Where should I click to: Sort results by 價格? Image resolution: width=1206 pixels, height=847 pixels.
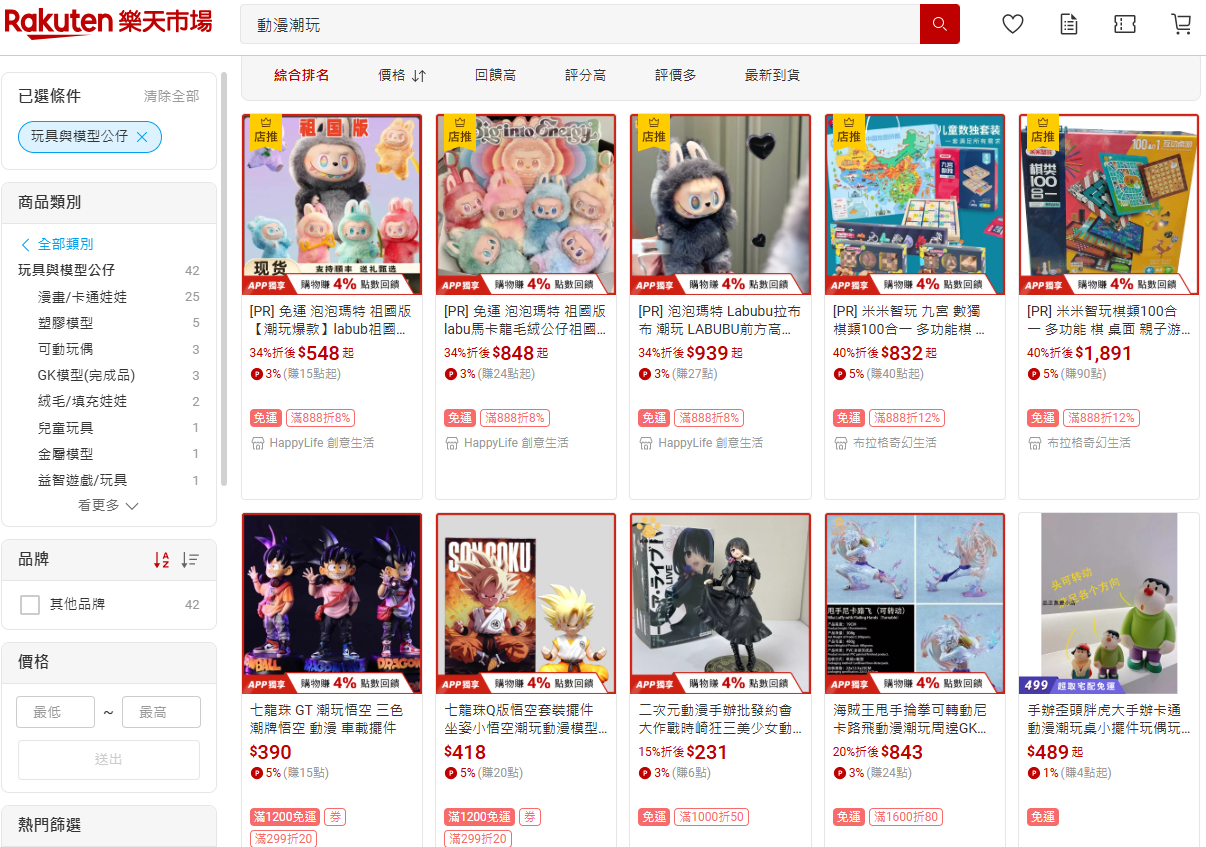401,75
